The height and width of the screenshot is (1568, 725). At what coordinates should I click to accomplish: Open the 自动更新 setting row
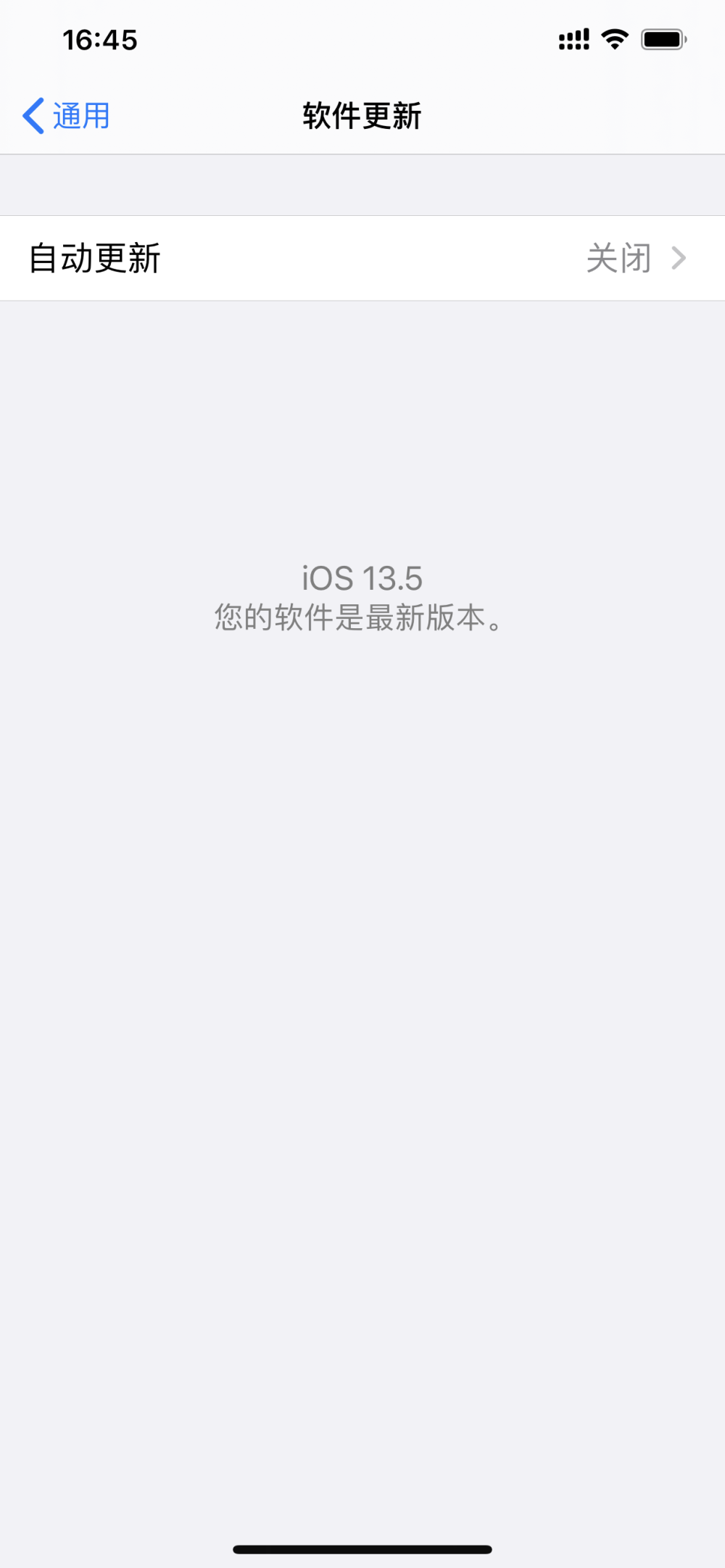click(362, 258)
